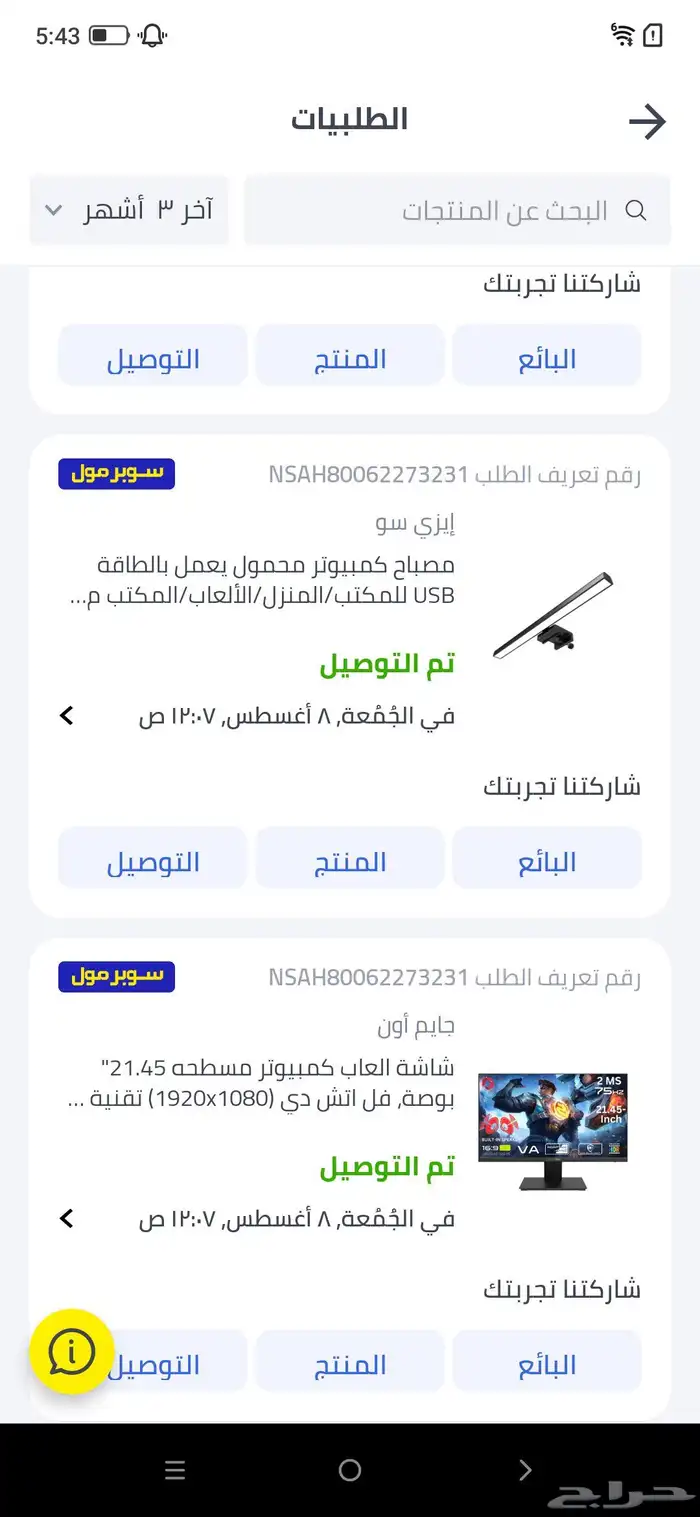This screenshot has height=1517, width=700.
Task: Go back using the top arrow
Action: (647, 122)
